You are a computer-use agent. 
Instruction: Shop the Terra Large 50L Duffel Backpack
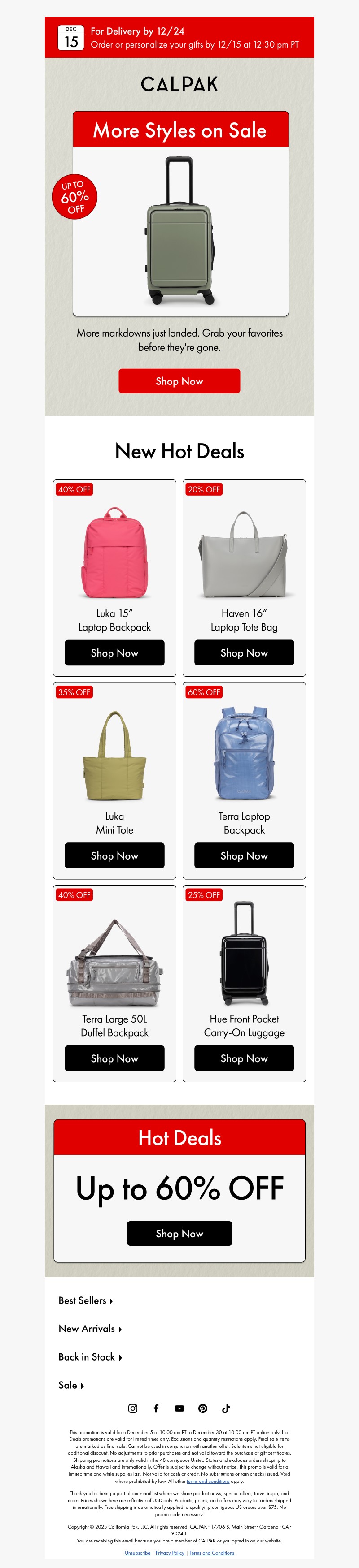click(x=114, y=1058)
